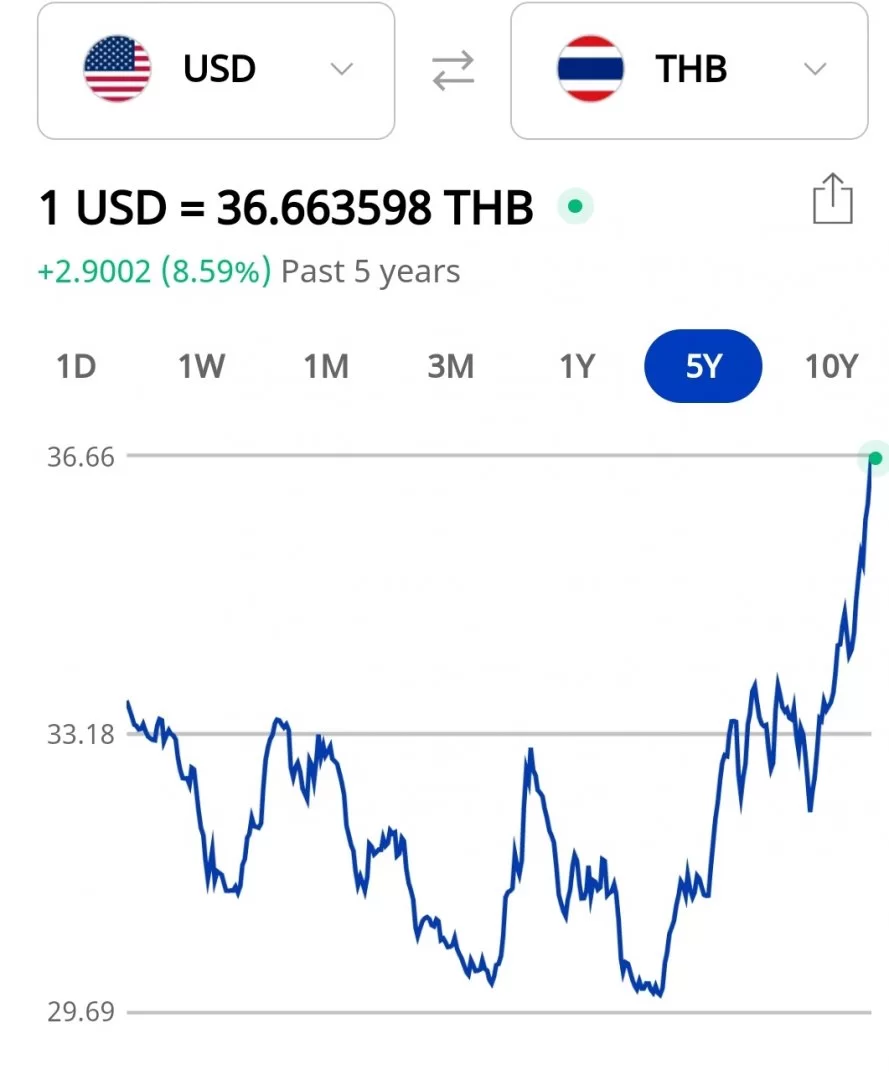View the 1Y rate history
The width and height of the screenshot is (889, 1080).
(576, 367)
